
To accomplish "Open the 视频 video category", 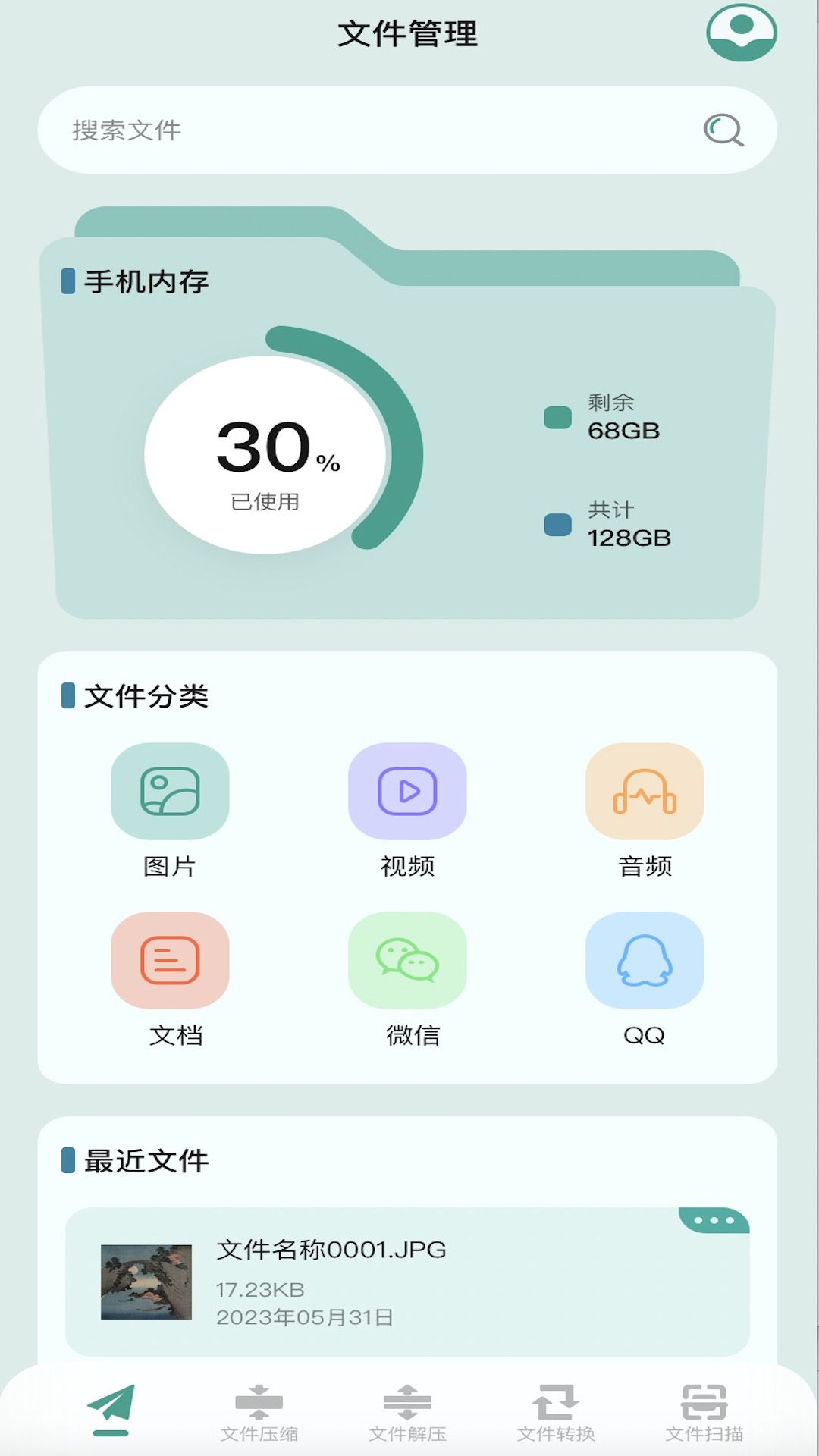I will click(x=407, y=792).
